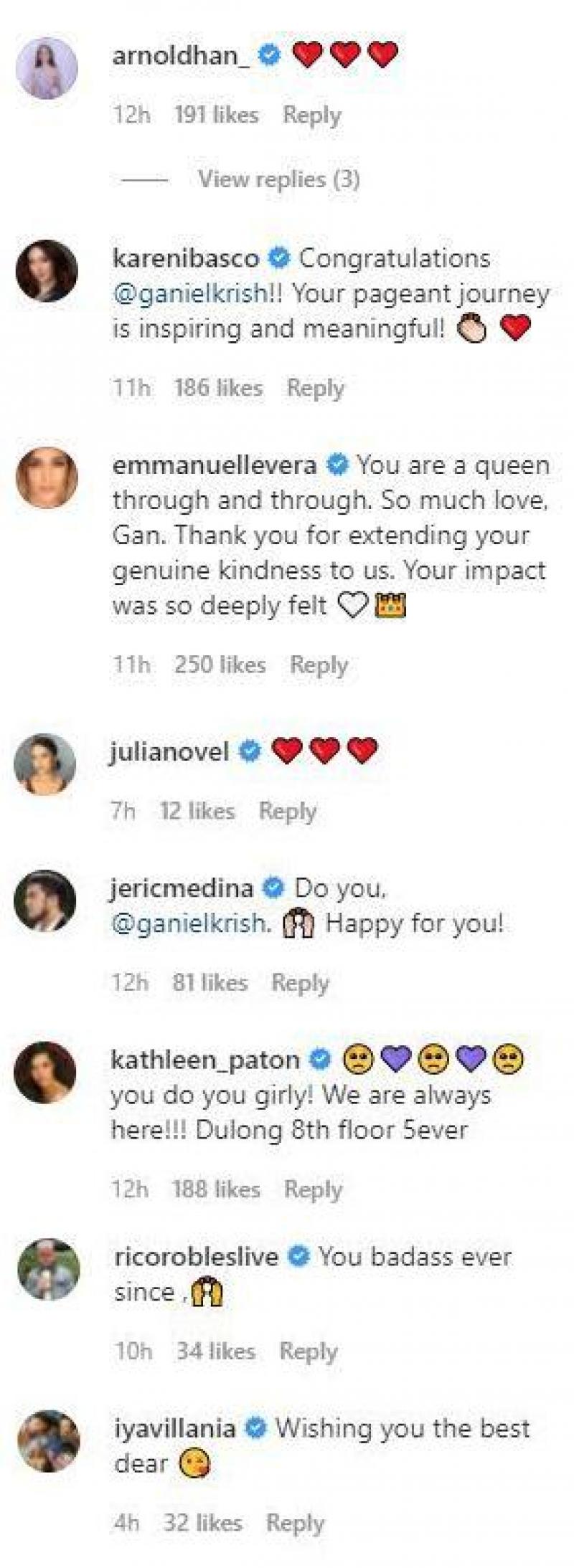Reply to karenibasco's congratulations comment
Viewport: 574px width, 1568px height.
[315, 388]
